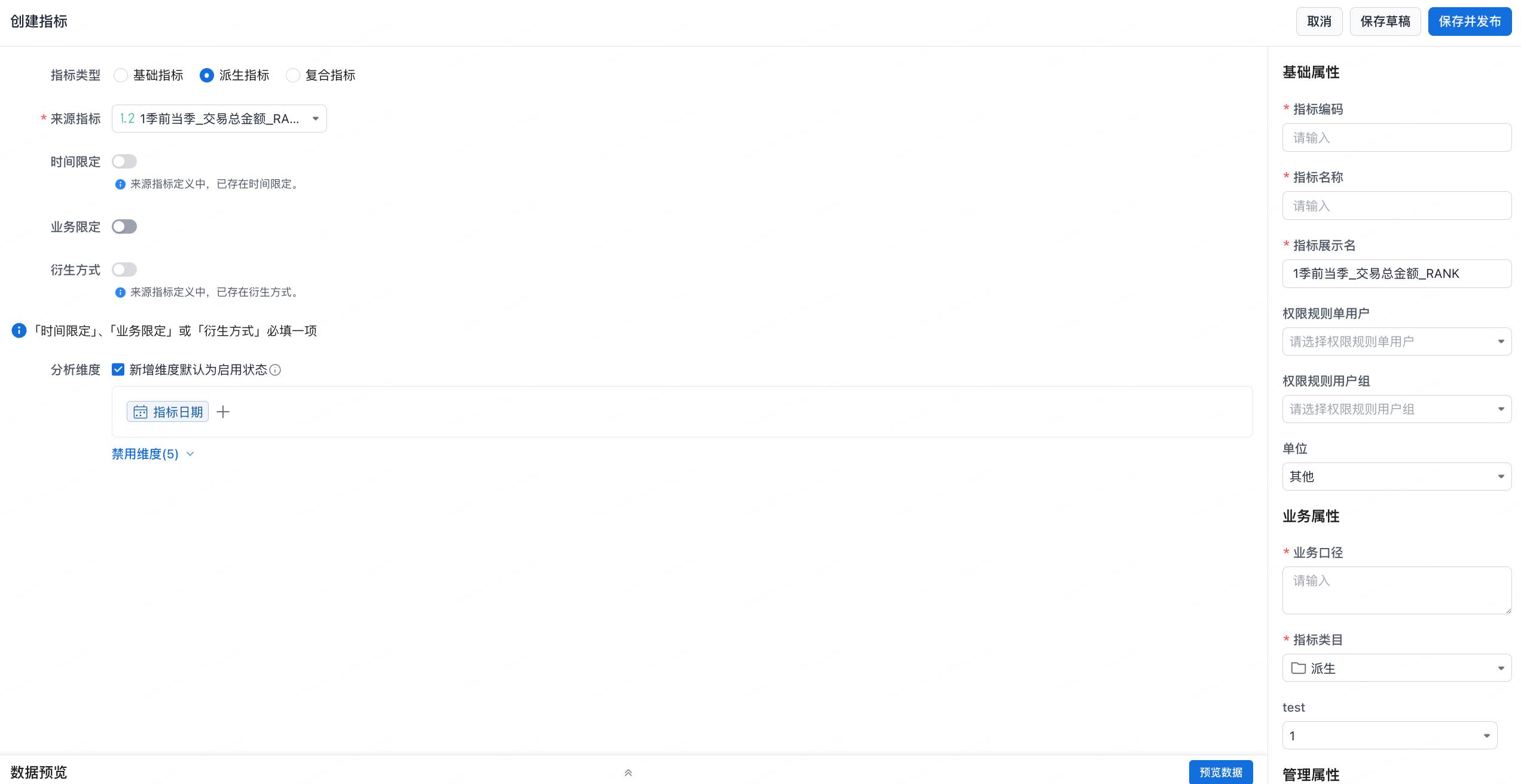Save as draft with 保存草稿
Image resolution: width=1521 pixels, height=784 pixels.
(x=1385, y=22)
